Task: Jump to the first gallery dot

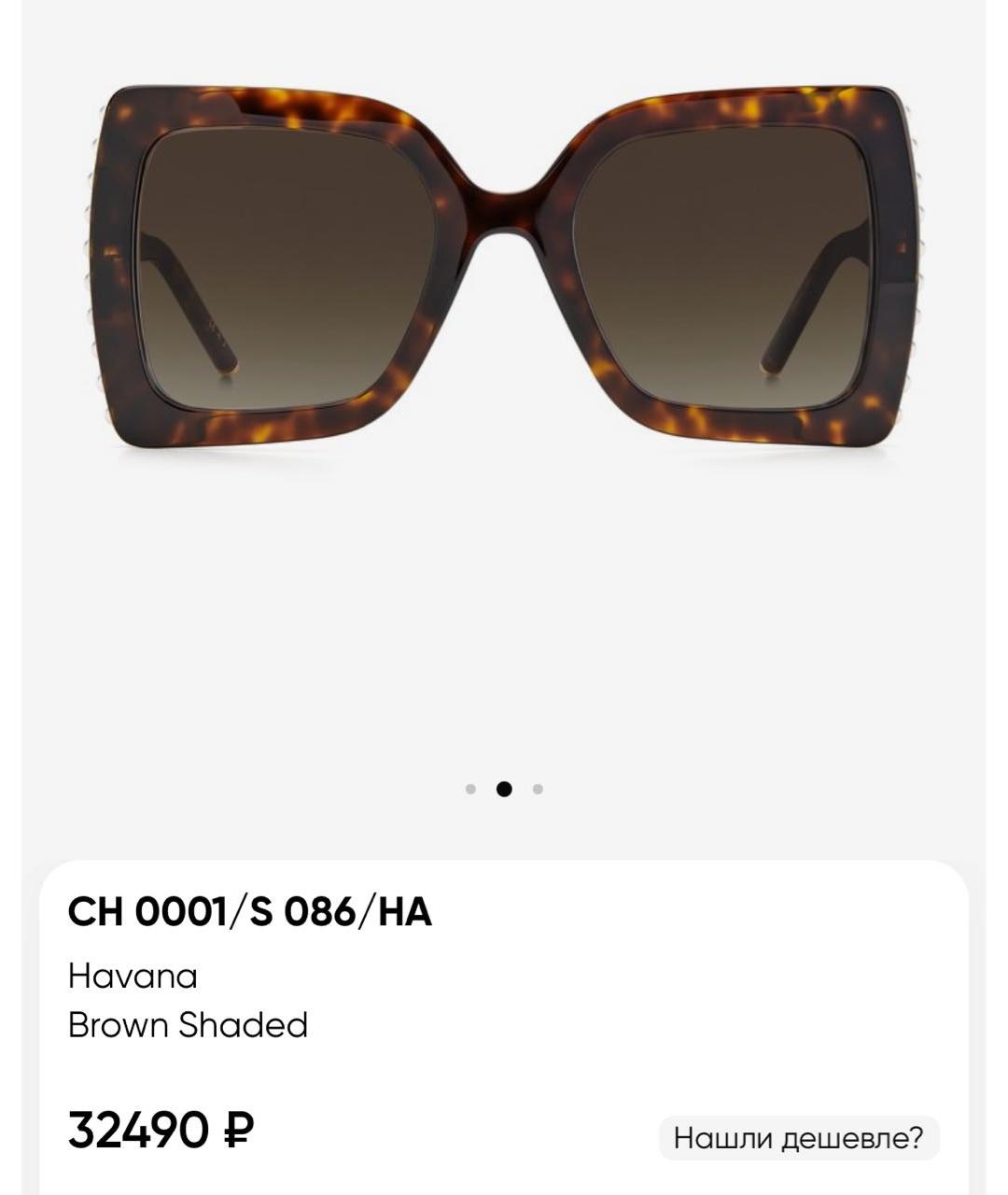Action: coord(470,789)
